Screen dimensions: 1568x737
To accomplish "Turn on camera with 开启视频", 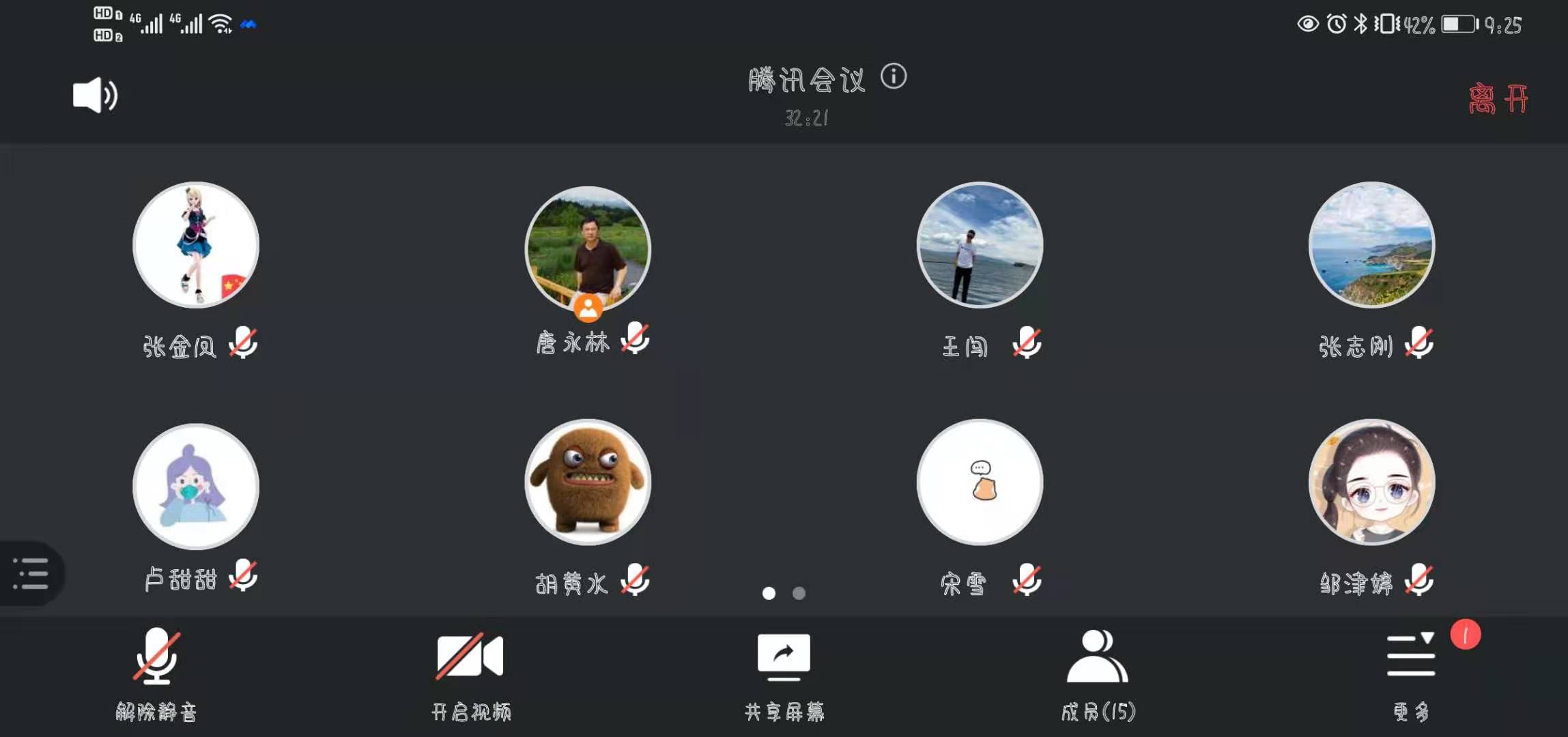I will click(470, 672).
